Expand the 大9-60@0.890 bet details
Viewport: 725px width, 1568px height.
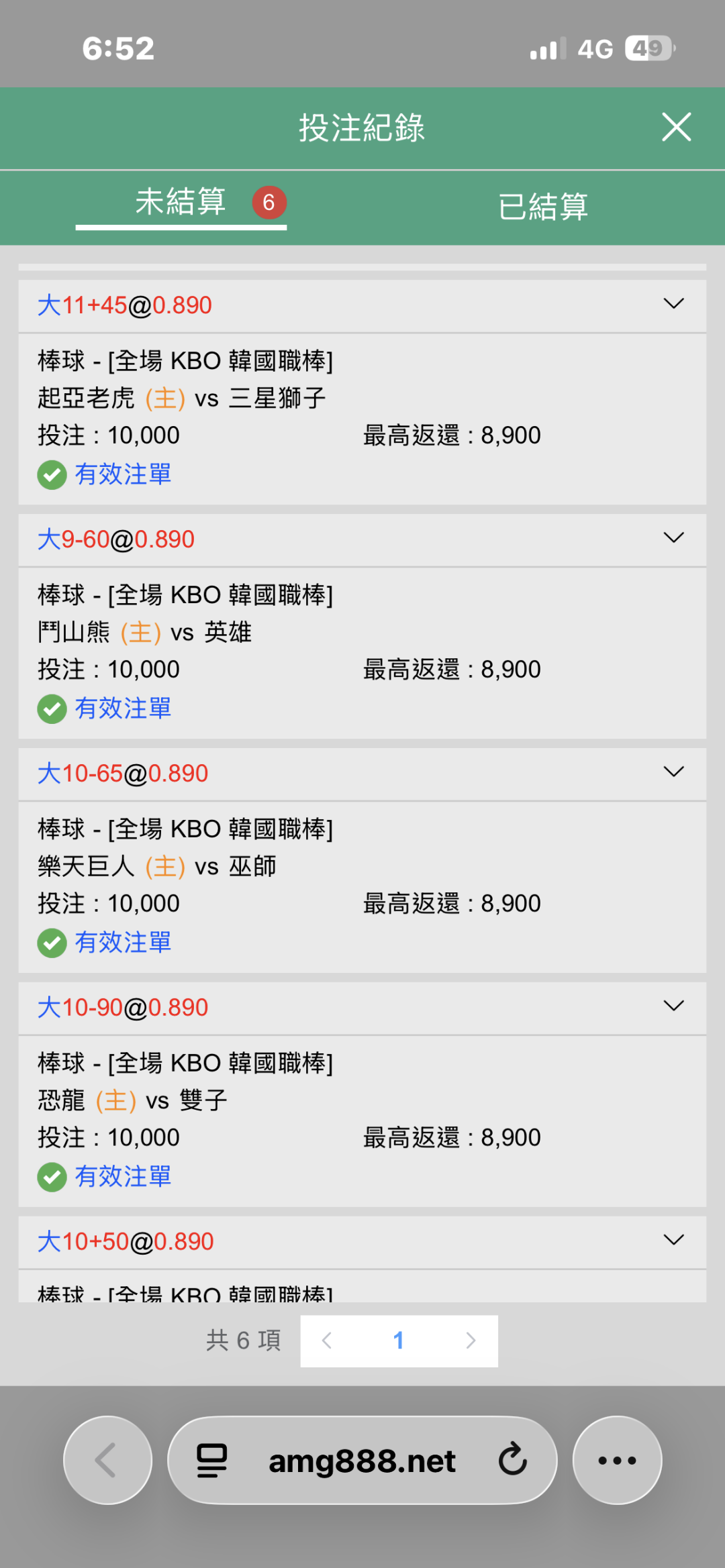click(673, 538)
